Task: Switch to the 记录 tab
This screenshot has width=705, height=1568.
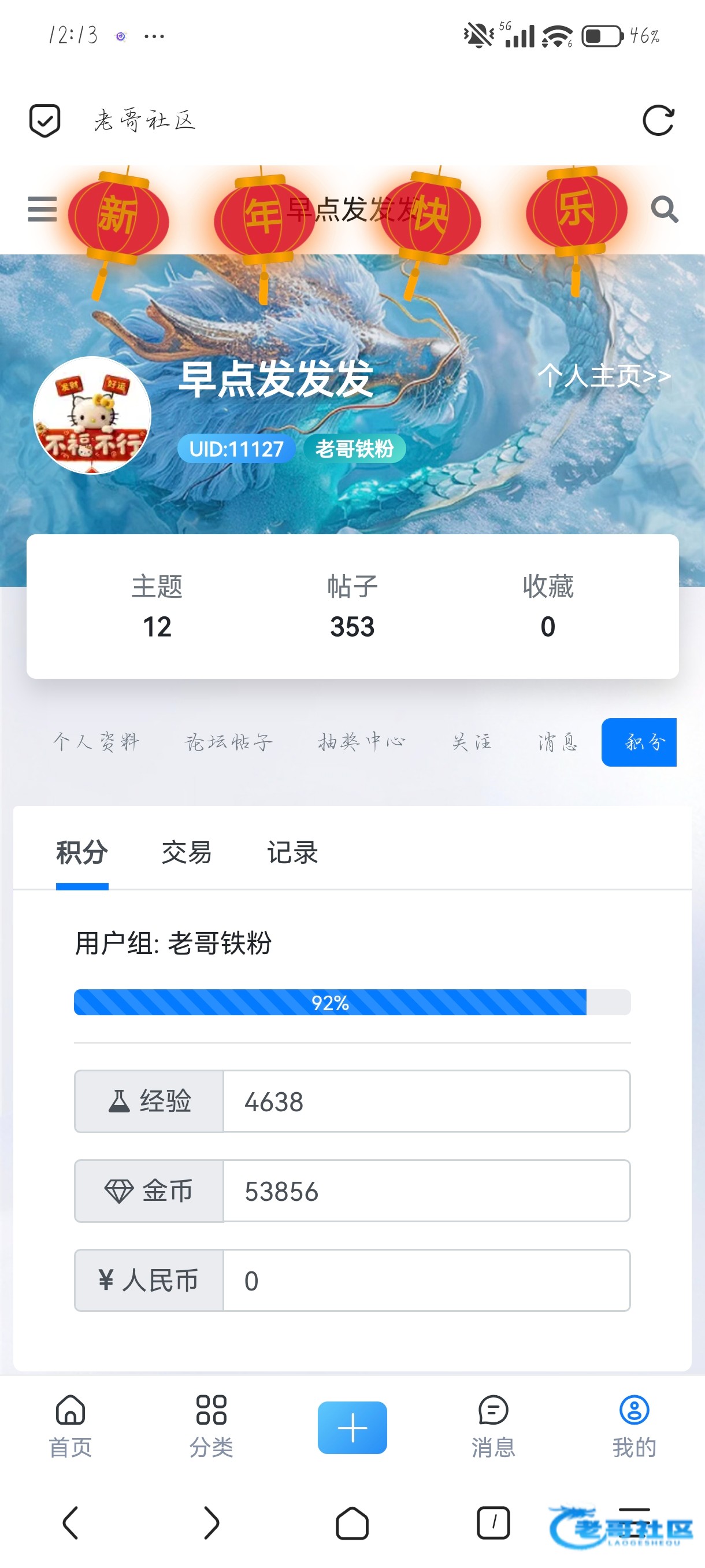Action: point(292,852)
